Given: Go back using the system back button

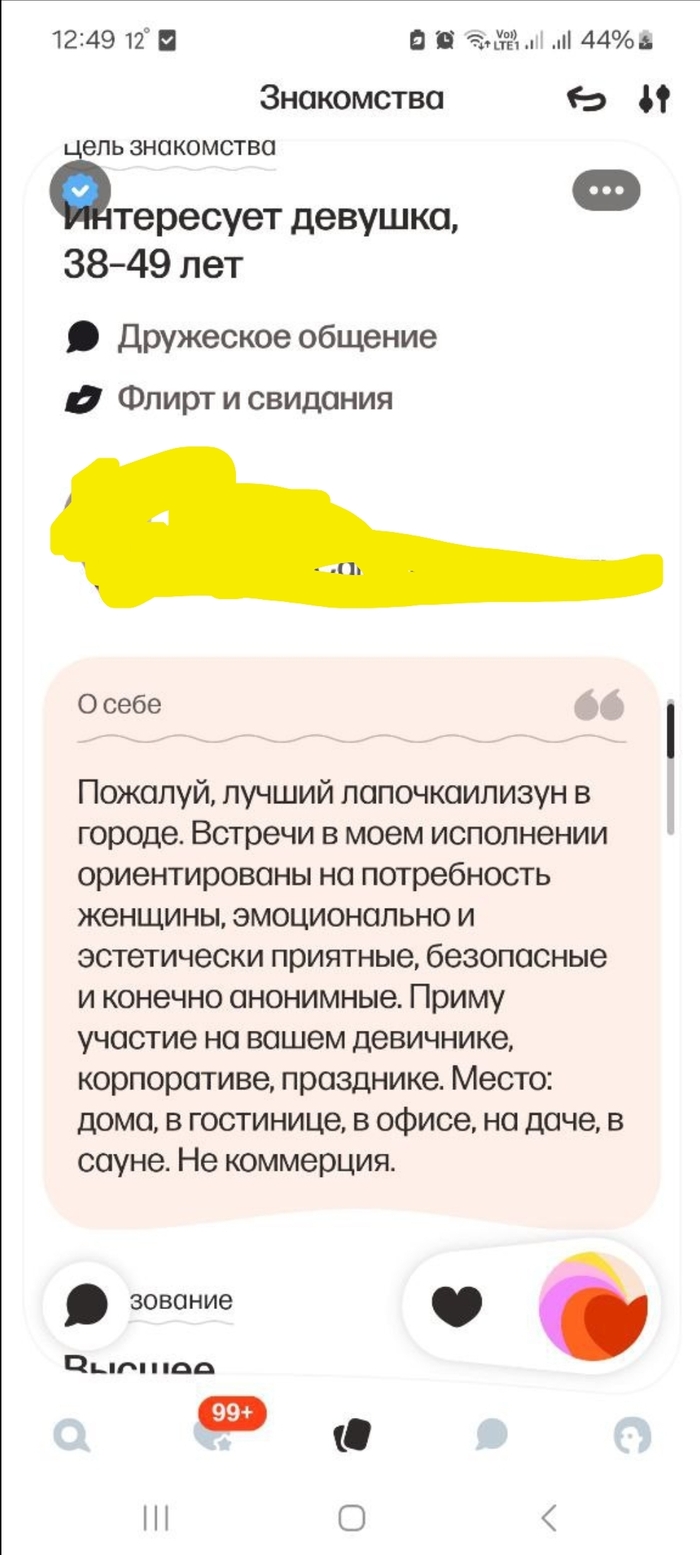Looking at the screenshot, I should pyautogui.click(x=548, y=1518).
